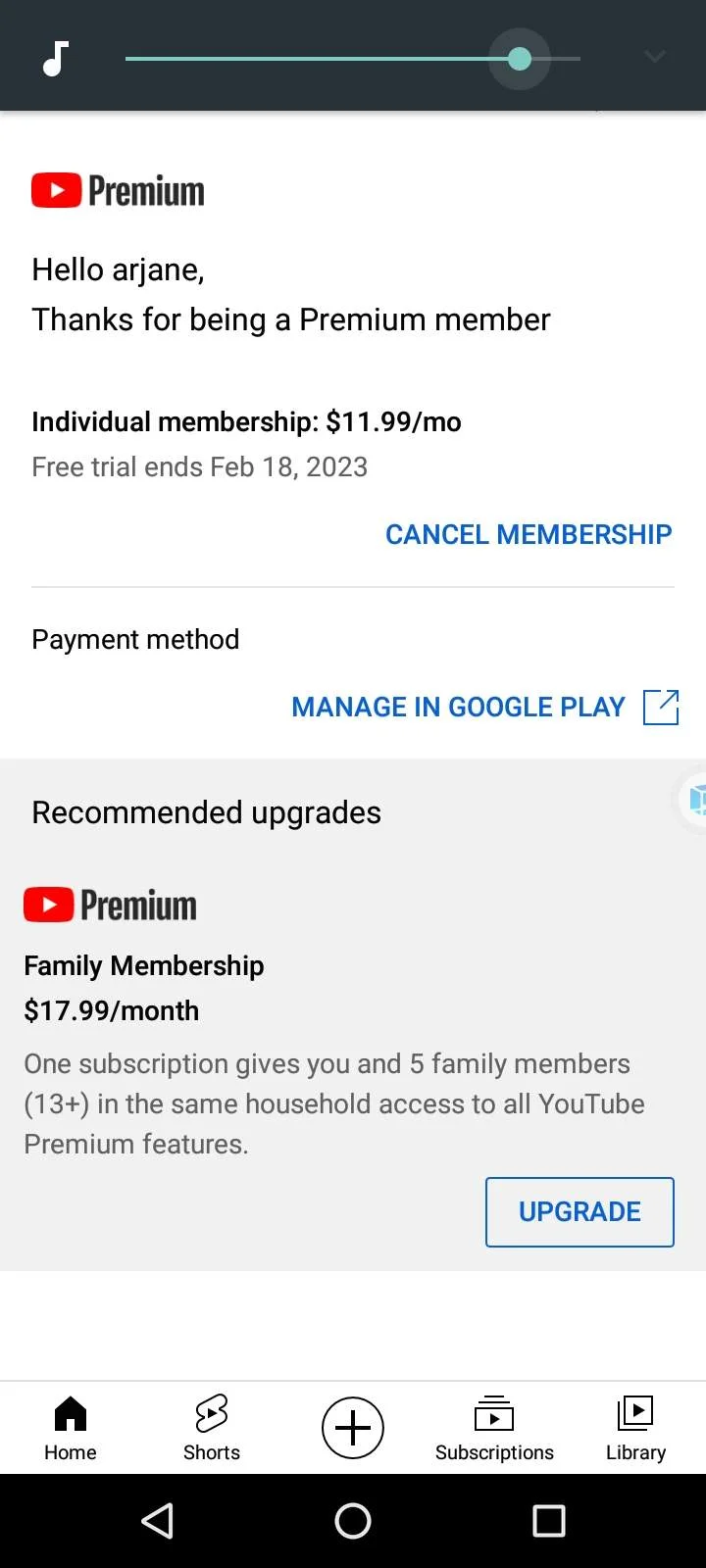Viewport: 706px width, 1568px height.
Task: Tap Cancel Membership link
Action: point(529,534)
